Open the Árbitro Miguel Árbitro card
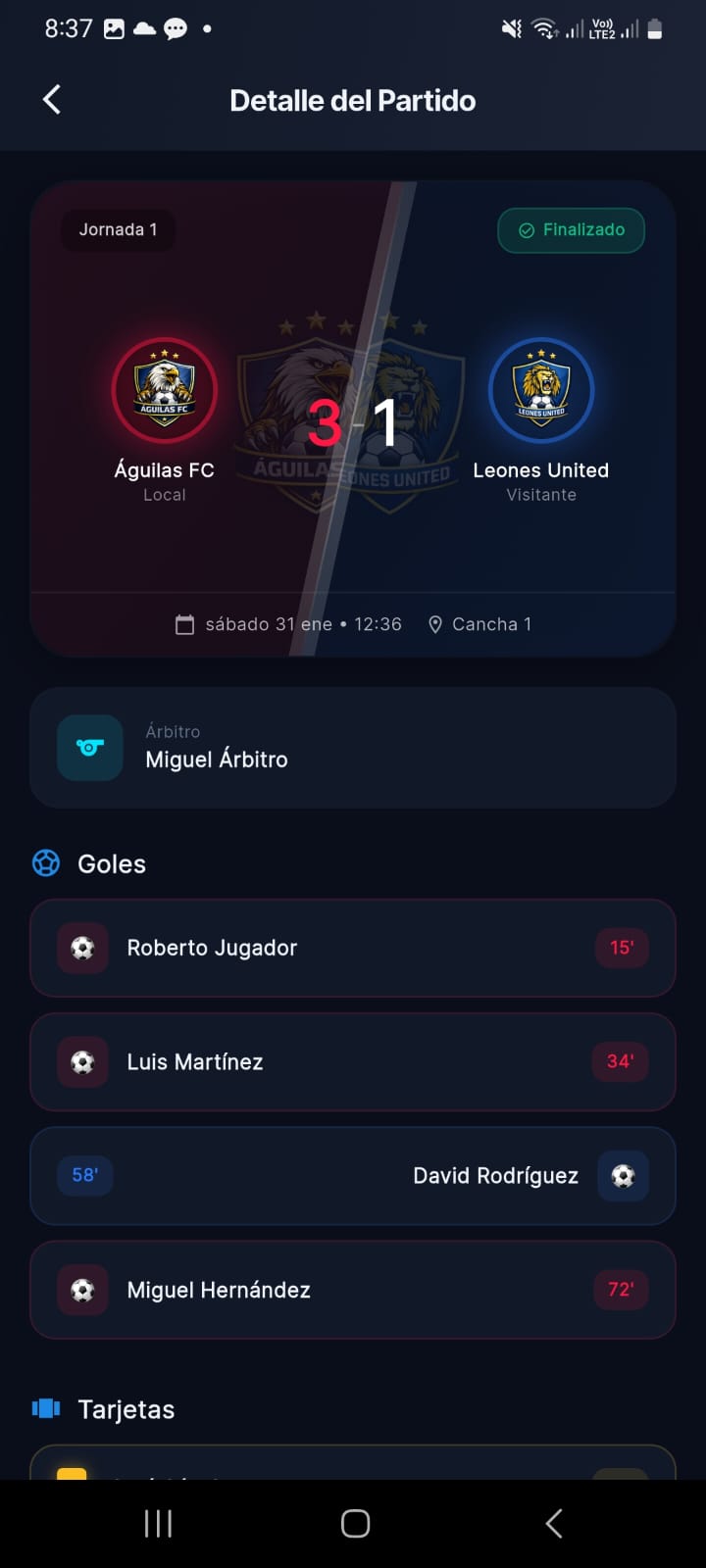This screenshot has height=1568, width=706. tap(353, 747)
